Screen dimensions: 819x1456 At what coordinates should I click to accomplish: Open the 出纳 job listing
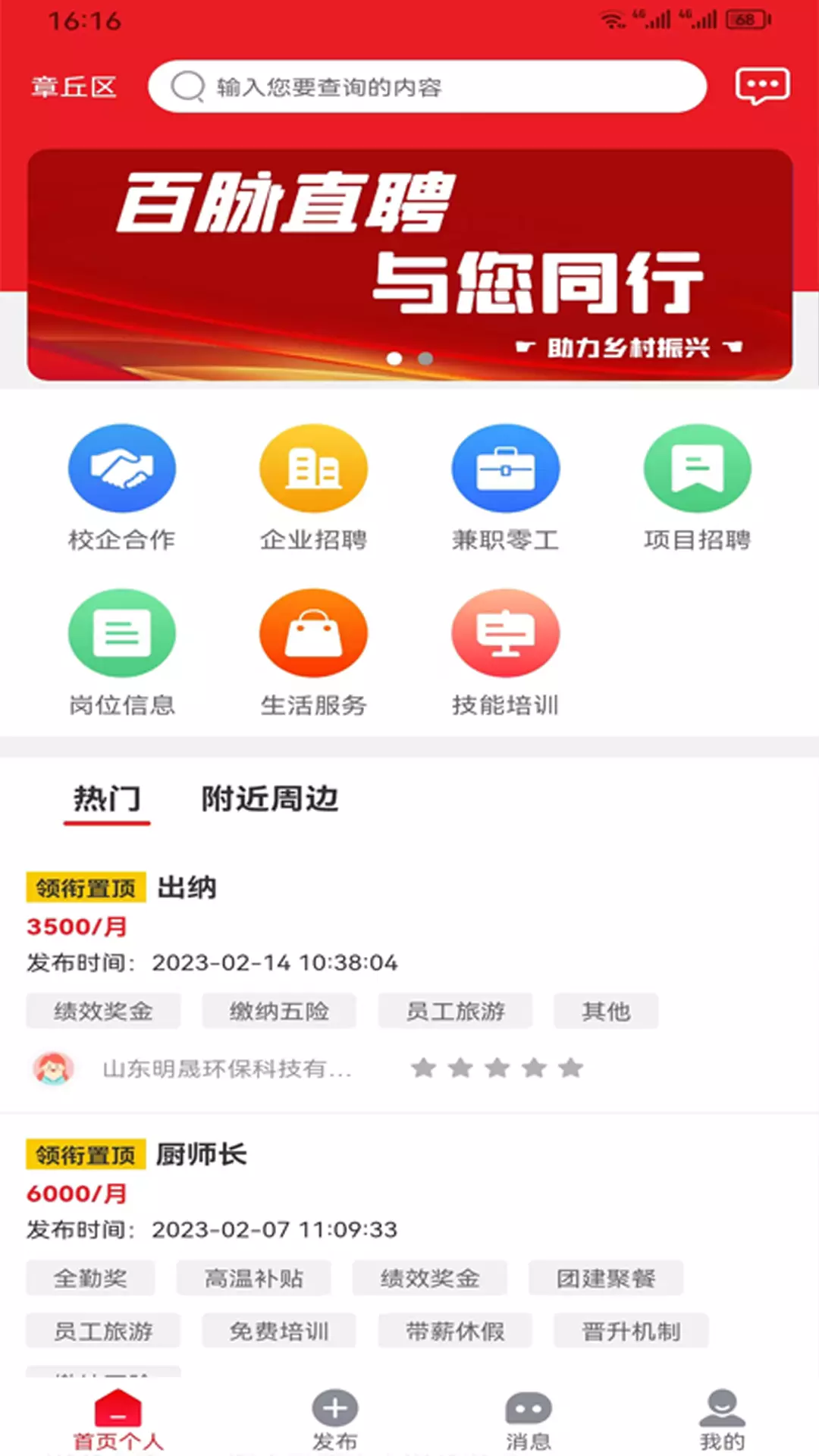(409, 980)
